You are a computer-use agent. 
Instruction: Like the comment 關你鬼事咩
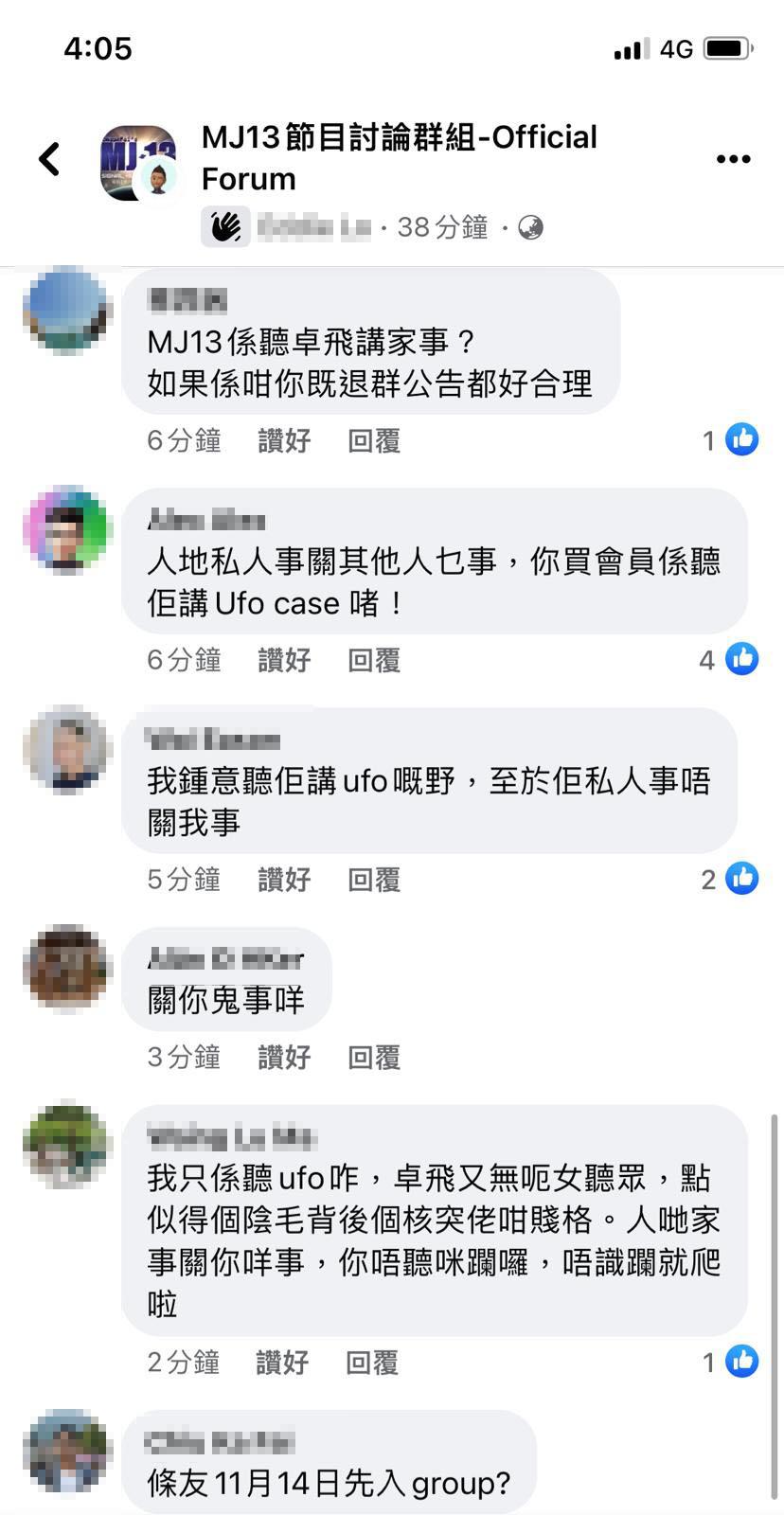pos(284,1057)
